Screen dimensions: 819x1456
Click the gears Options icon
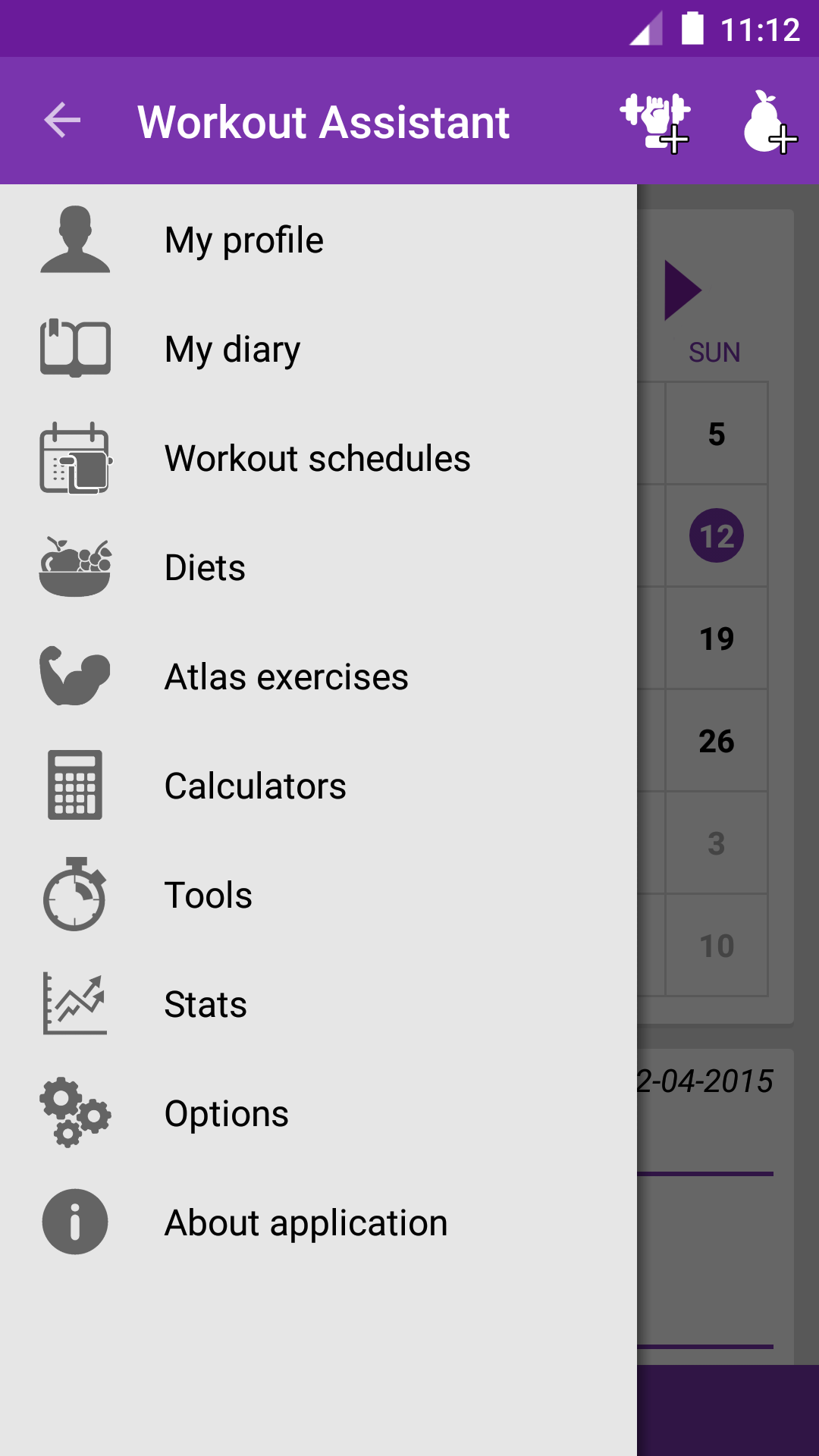74,1112
